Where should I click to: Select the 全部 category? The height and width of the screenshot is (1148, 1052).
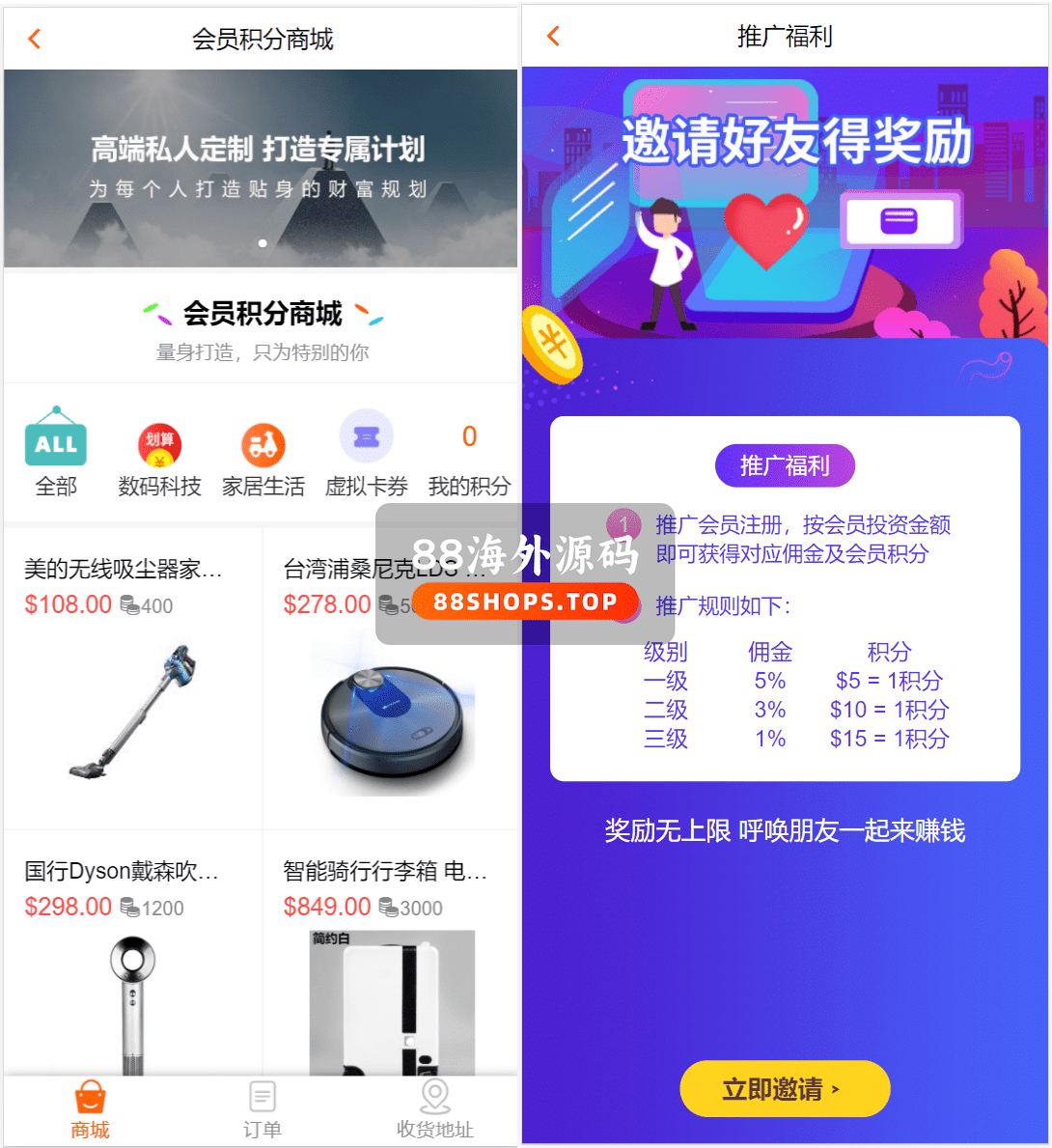[x=56, y=452]
